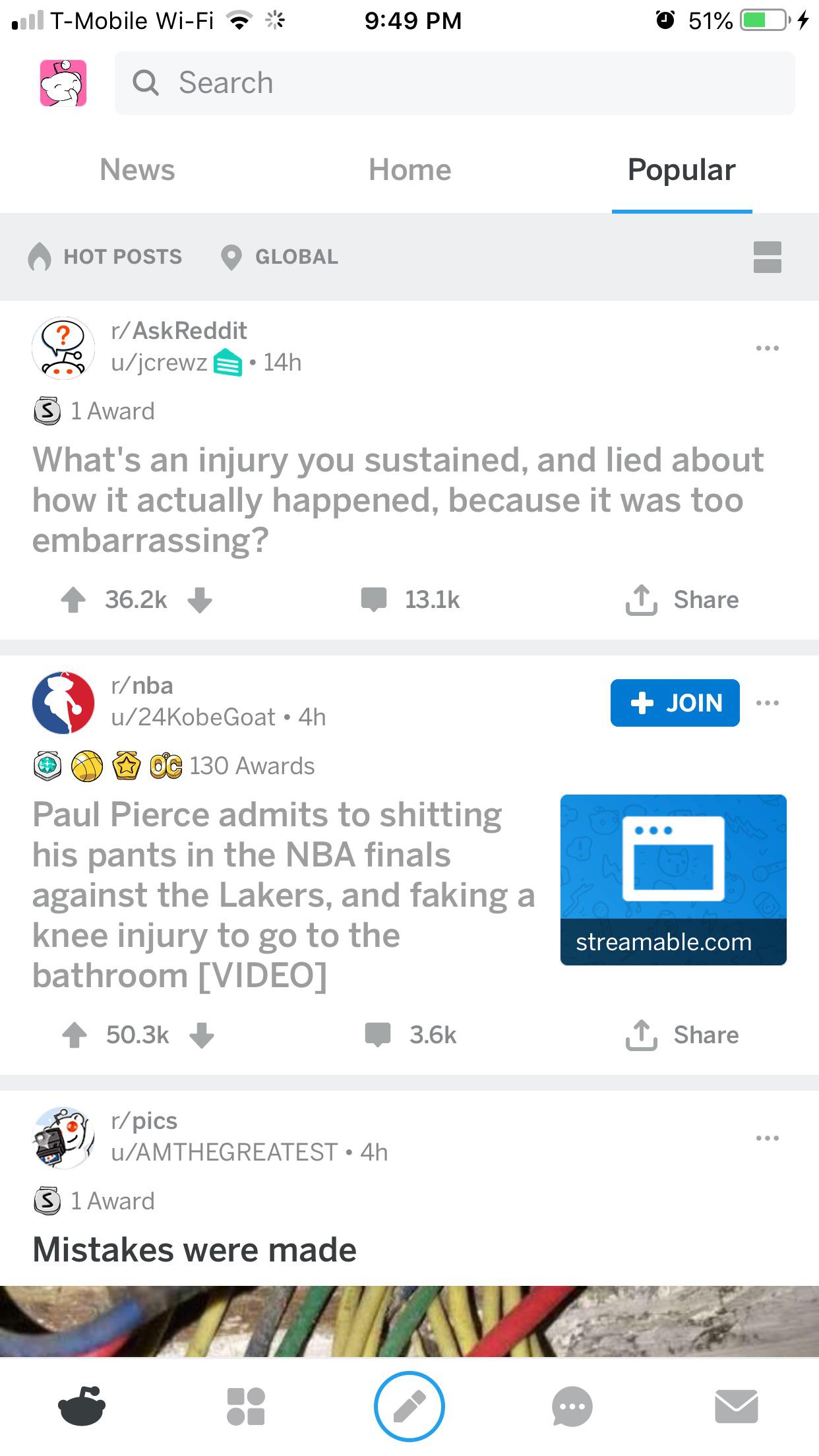Open the profile avatar menu
The width and height of the screenshot is (819, 1456).
63,83
